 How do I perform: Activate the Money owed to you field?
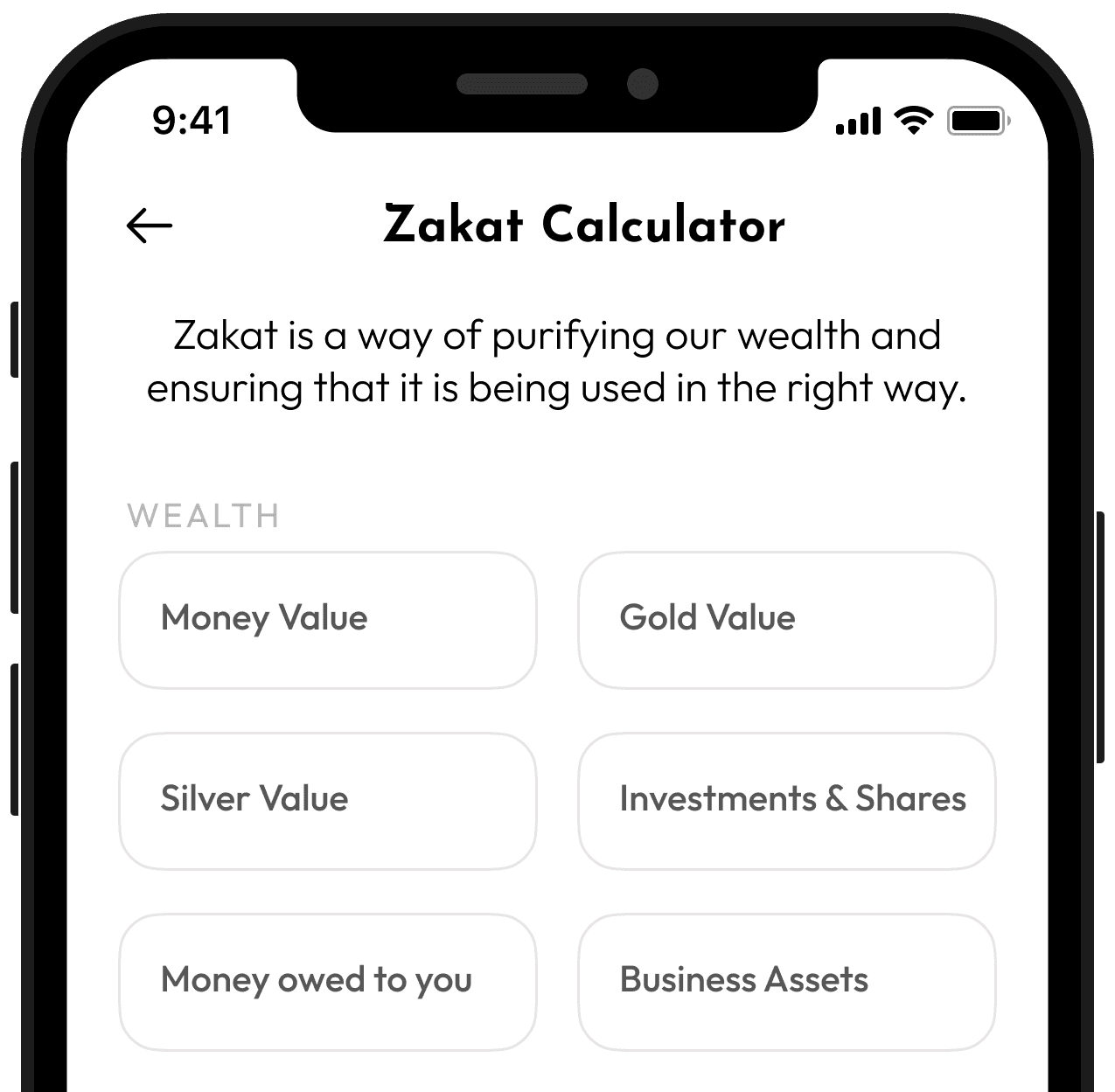tap(327, 982)
